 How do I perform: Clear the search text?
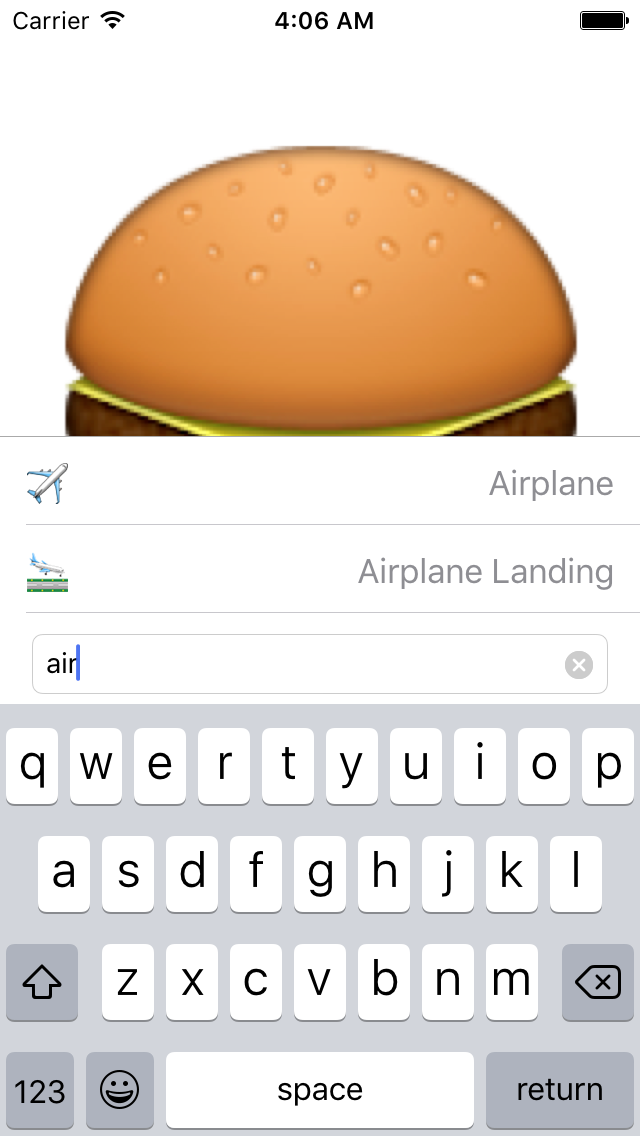[x=579, y=664]
